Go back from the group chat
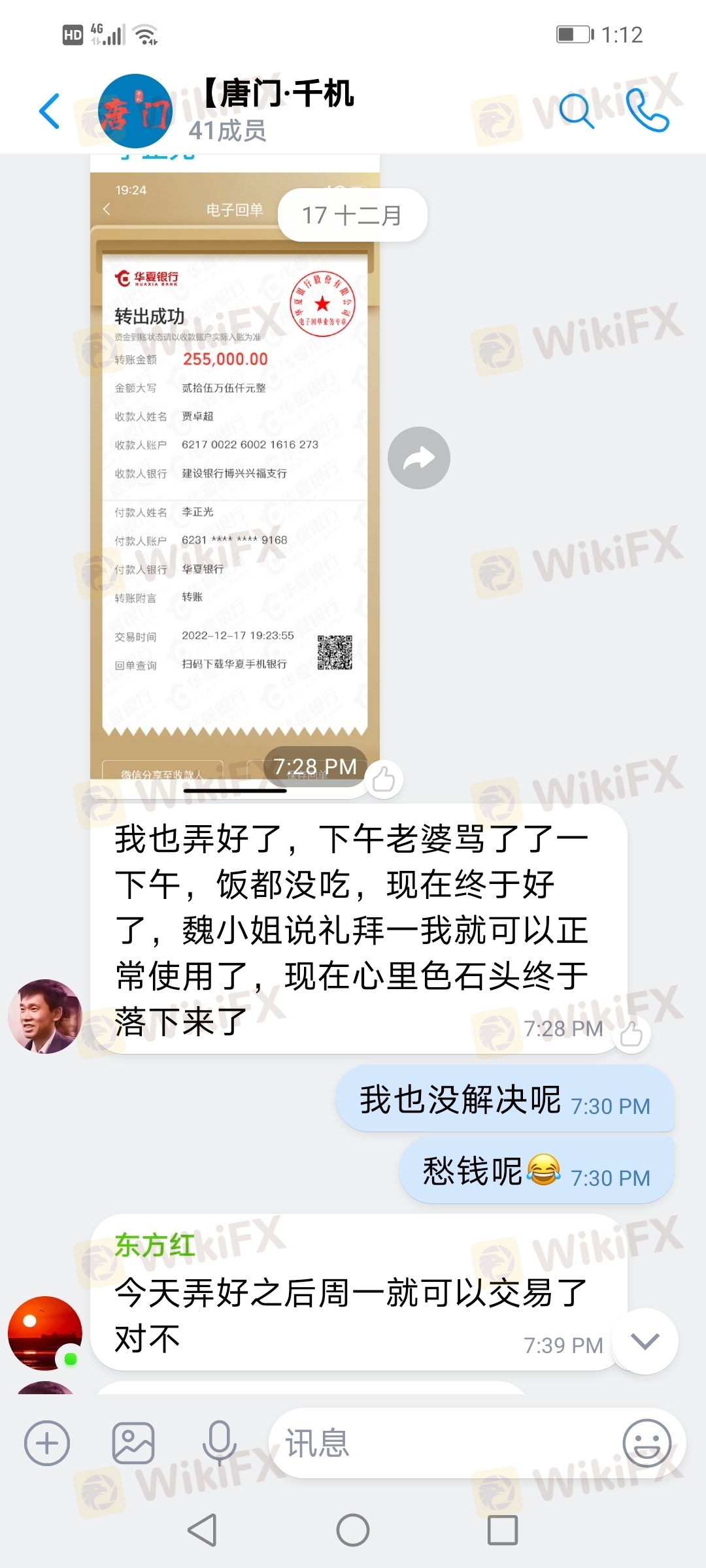The width and height of the screenshot is (706, 1568). tap(50, 111)
